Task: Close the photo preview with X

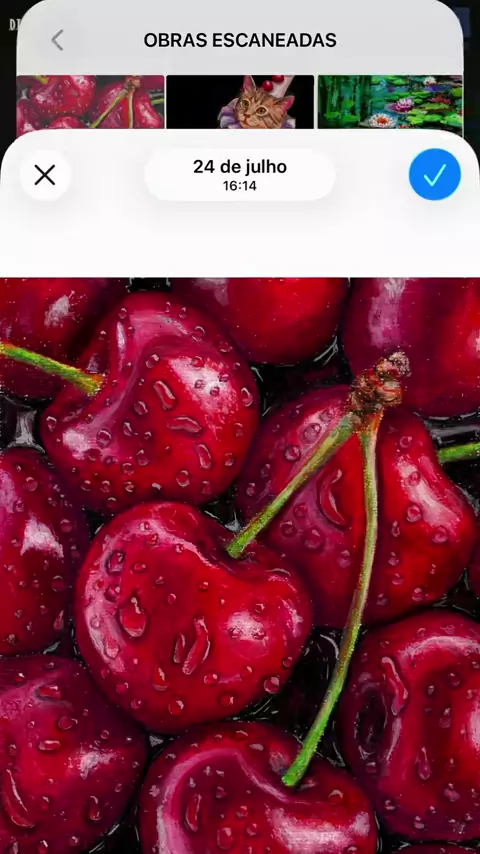Action: pyautogui.click(x=45, y=175)
